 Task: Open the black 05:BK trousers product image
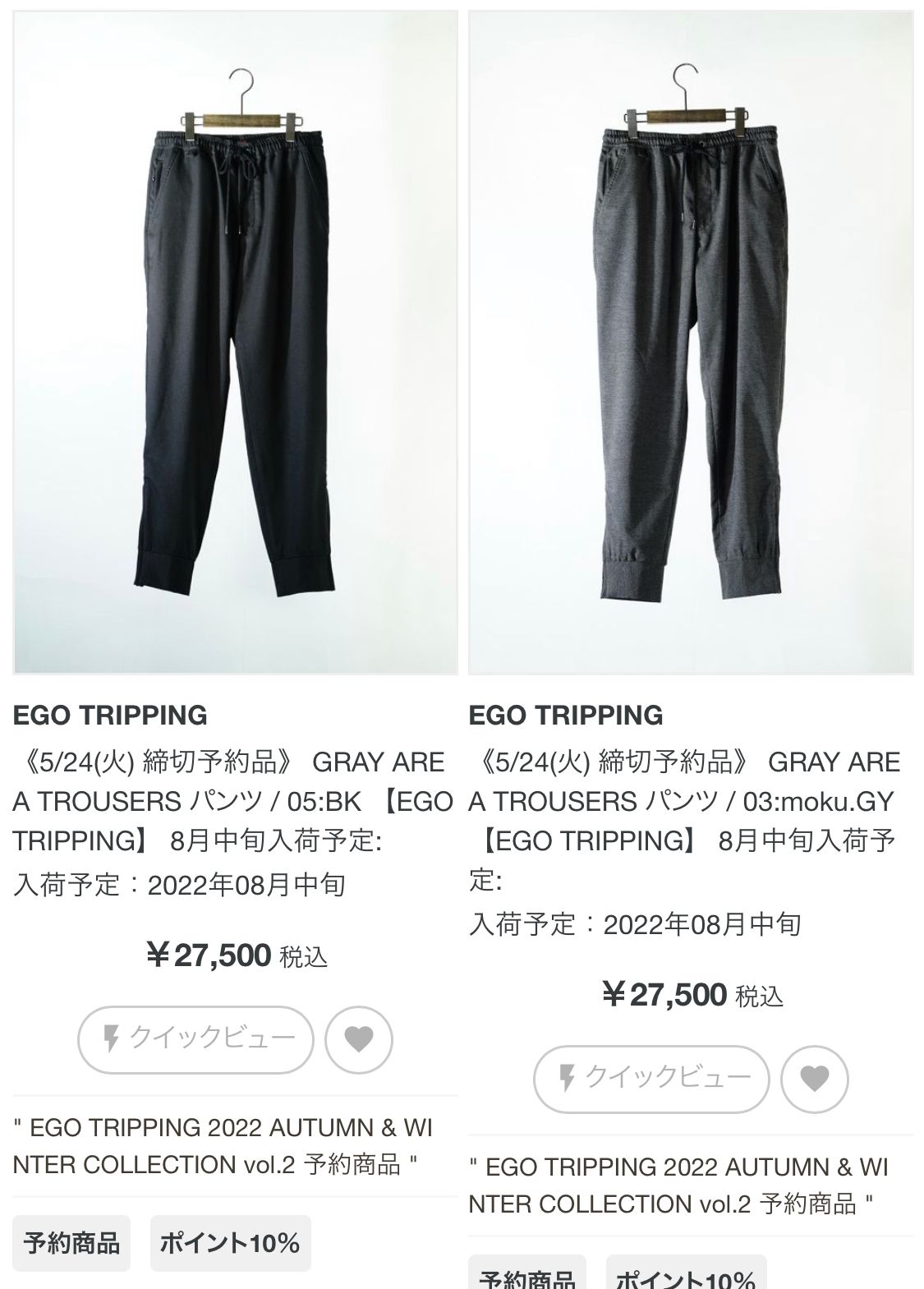pyautogui.click(x=235, y=343)
